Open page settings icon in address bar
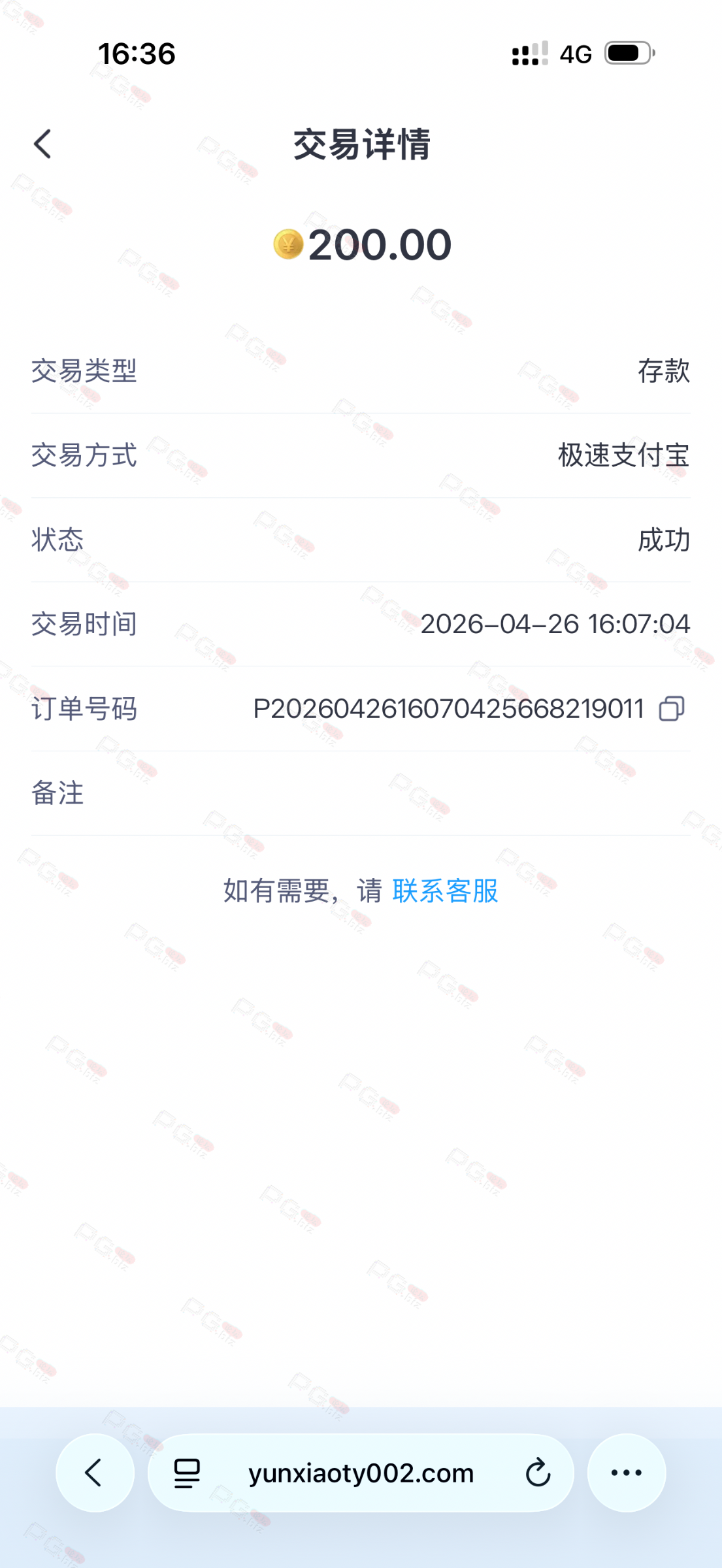The height and width of the screenshot is (1568, 722). point(187,1473)
